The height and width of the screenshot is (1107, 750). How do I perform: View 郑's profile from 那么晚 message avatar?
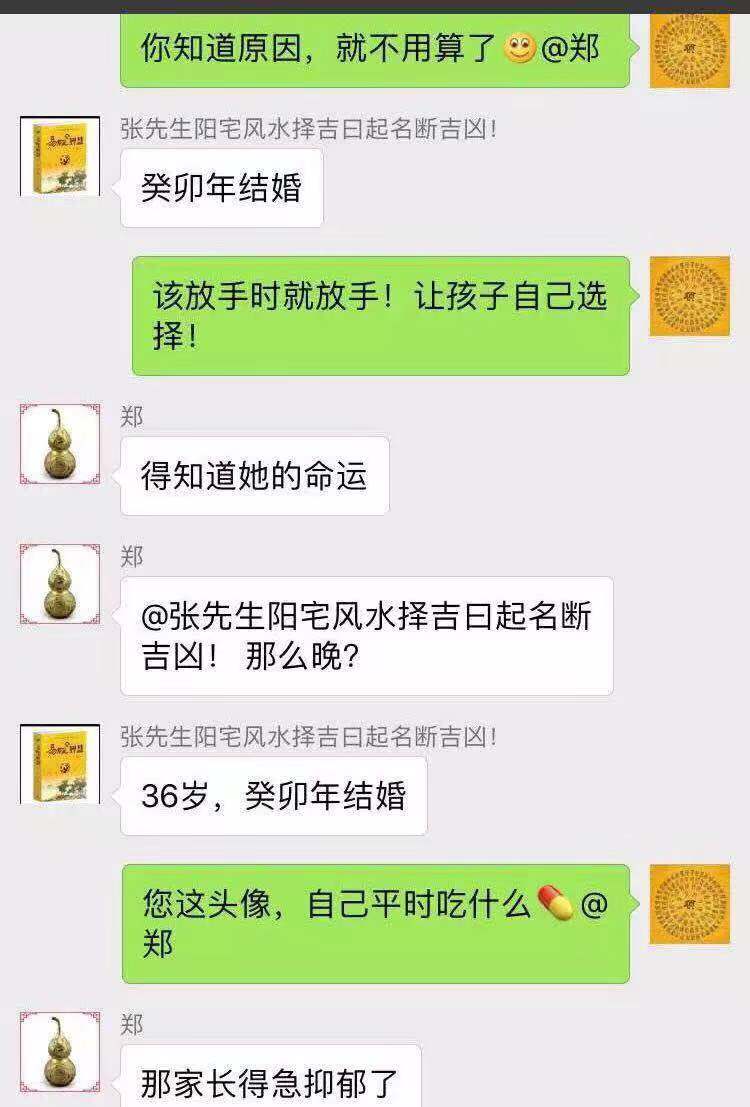coord(60,584)
